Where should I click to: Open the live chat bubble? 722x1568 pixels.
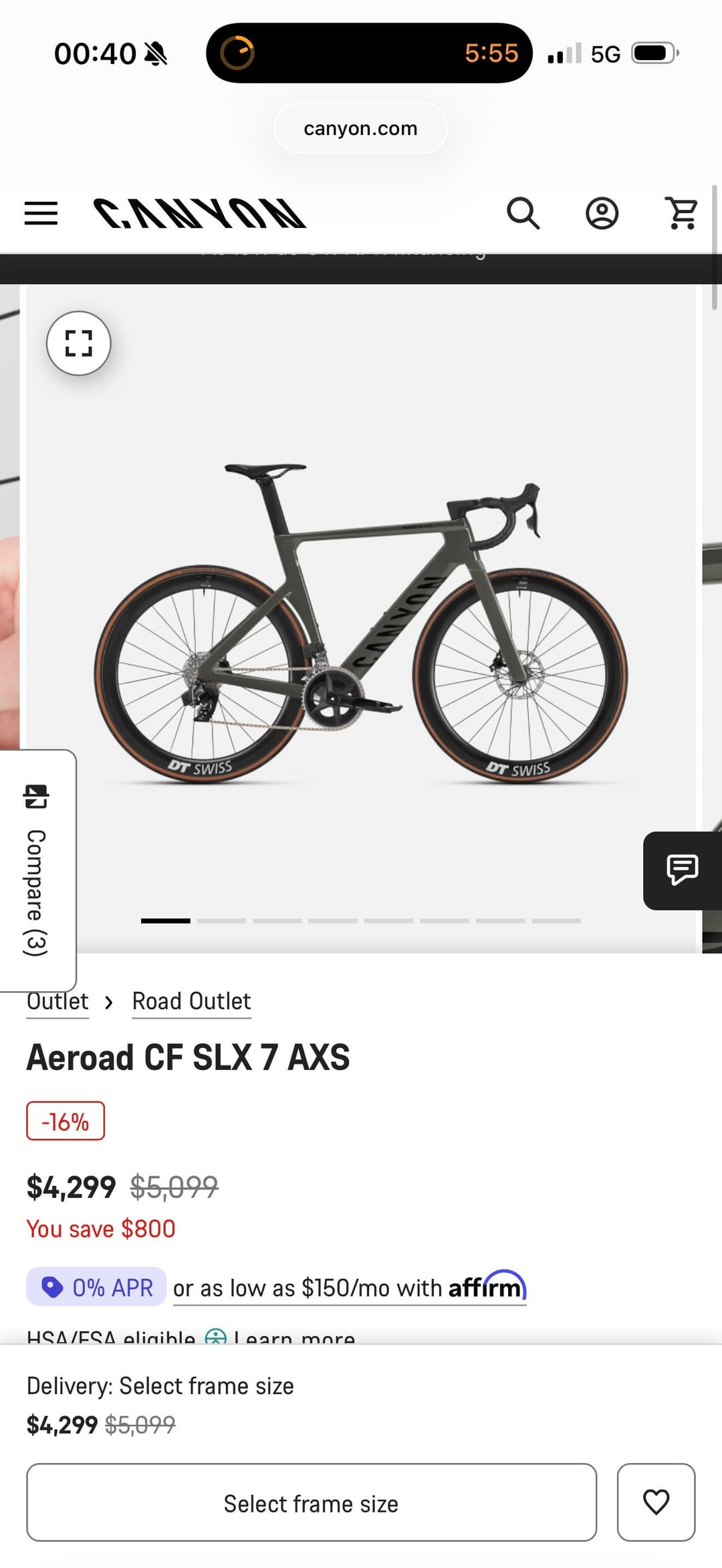pyautogui.click(x=682, y=870)
